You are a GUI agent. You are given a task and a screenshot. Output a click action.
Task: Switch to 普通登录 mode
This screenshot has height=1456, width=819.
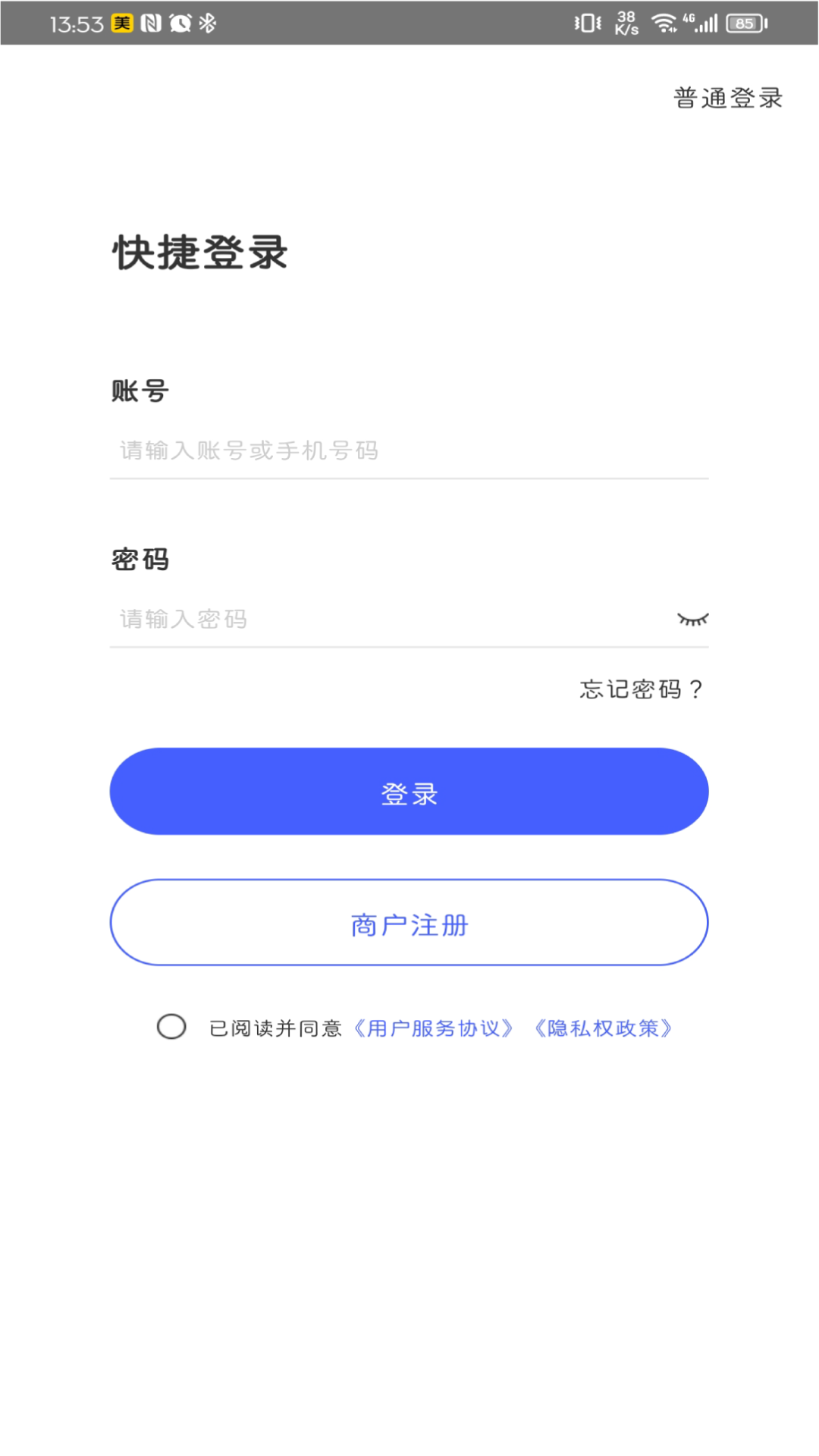coord(728,98)
